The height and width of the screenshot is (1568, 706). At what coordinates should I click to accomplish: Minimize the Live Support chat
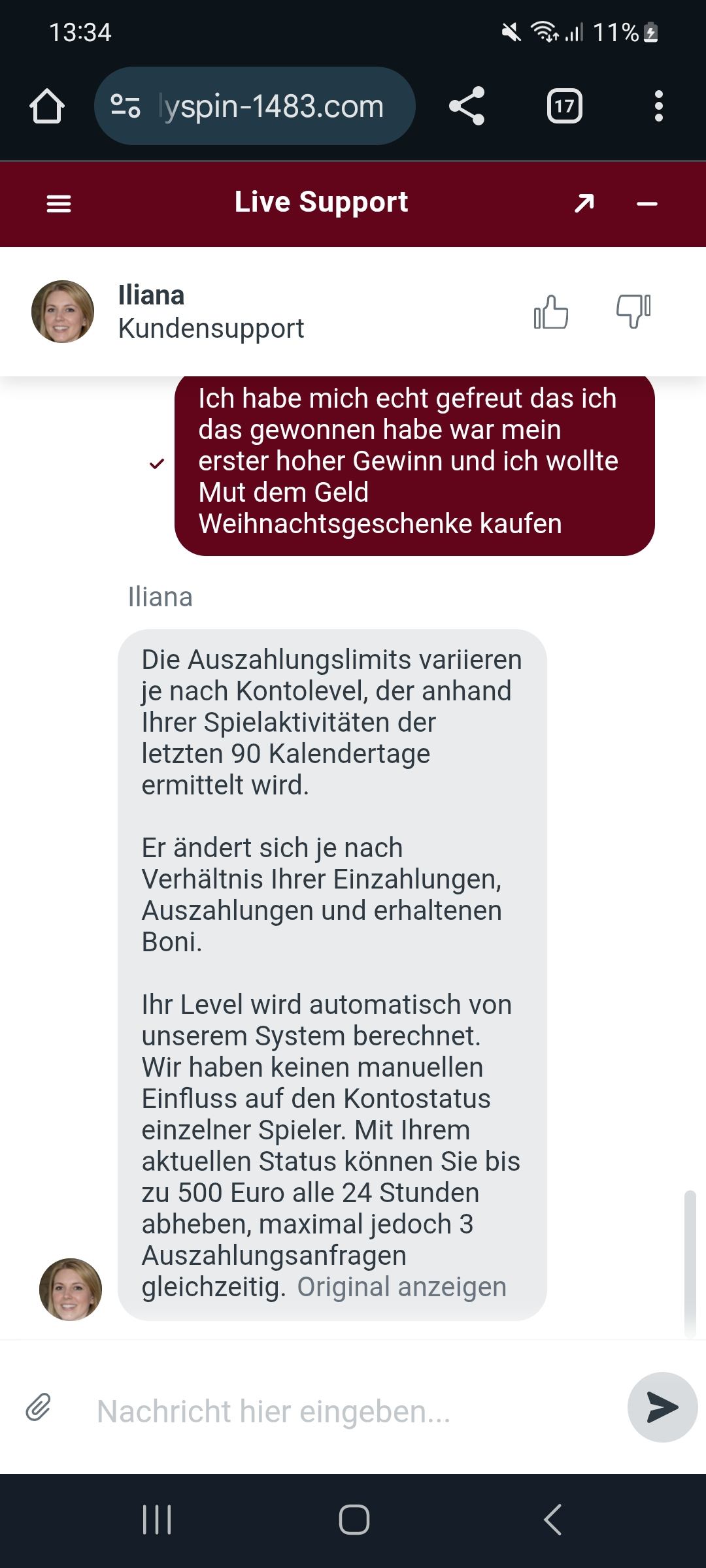click(x=647, y=204)
